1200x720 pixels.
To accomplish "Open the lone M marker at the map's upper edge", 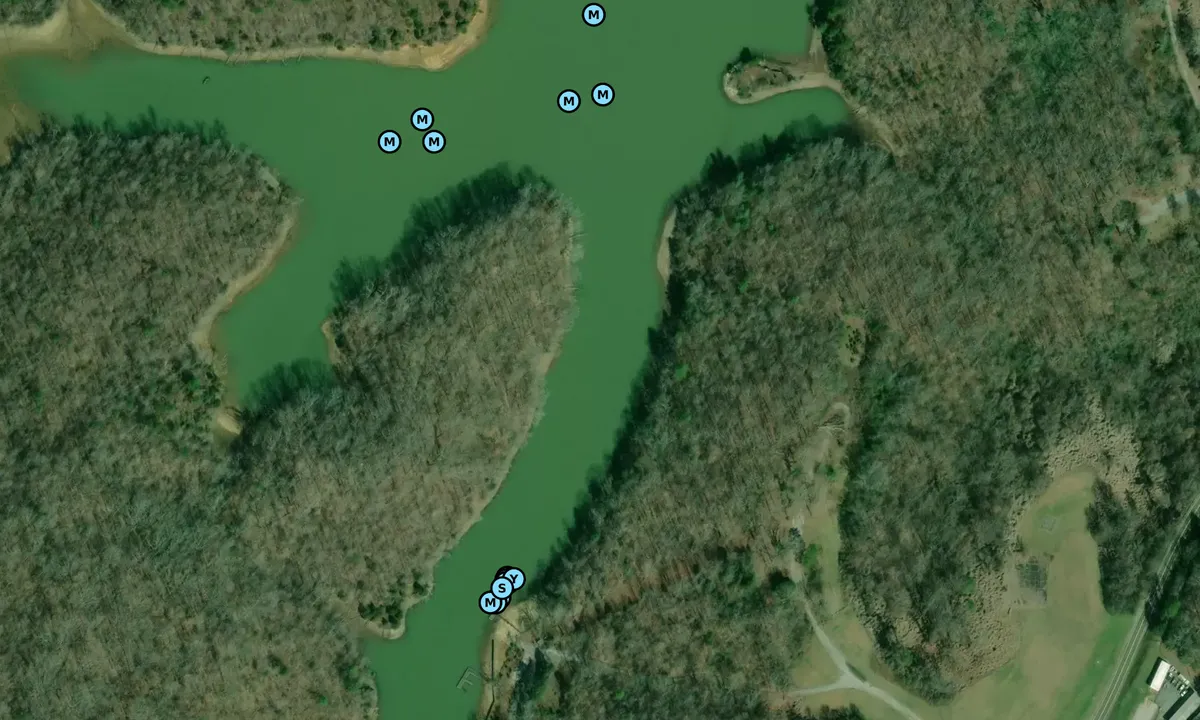I will point(594,15).
